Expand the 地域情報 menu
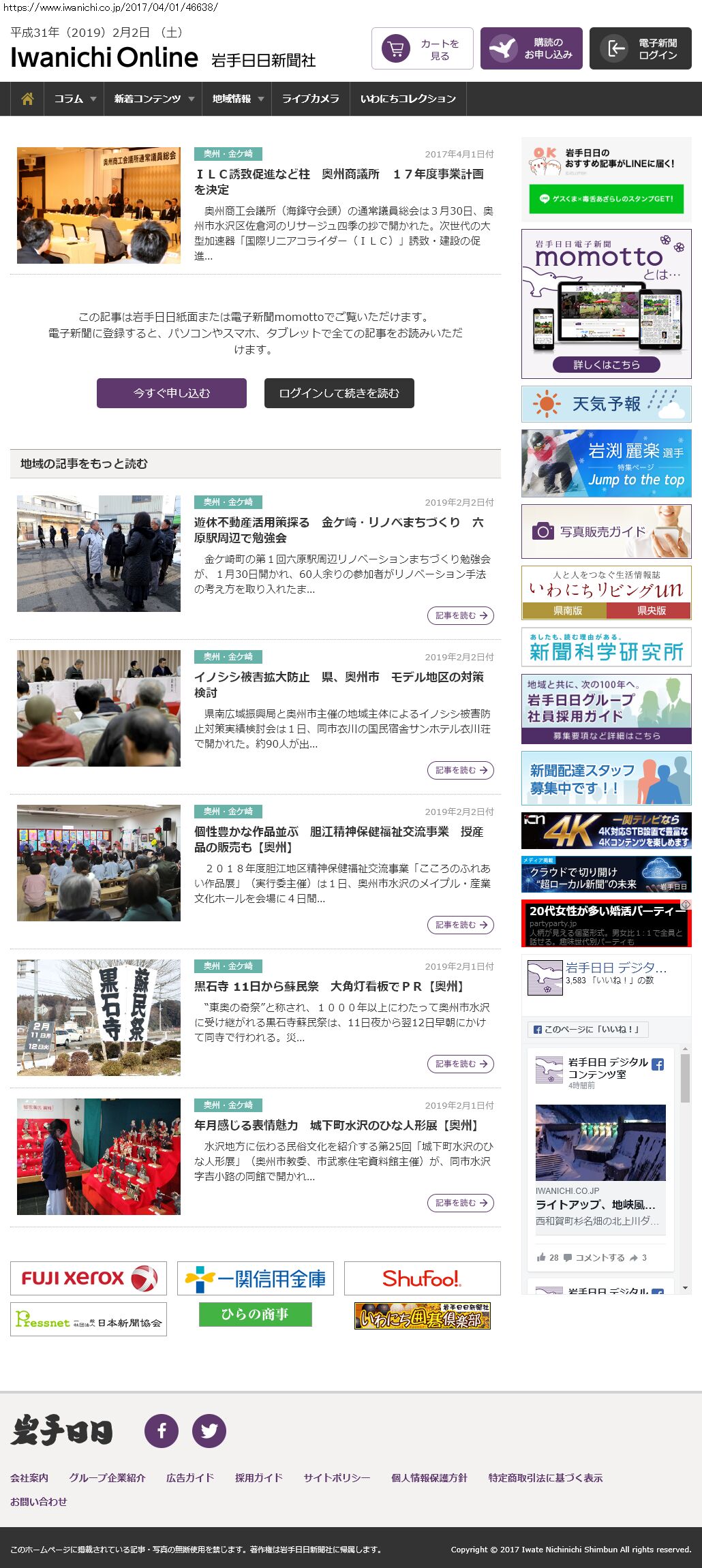This screenshot has width=702, height=1568. coord(237,99)
